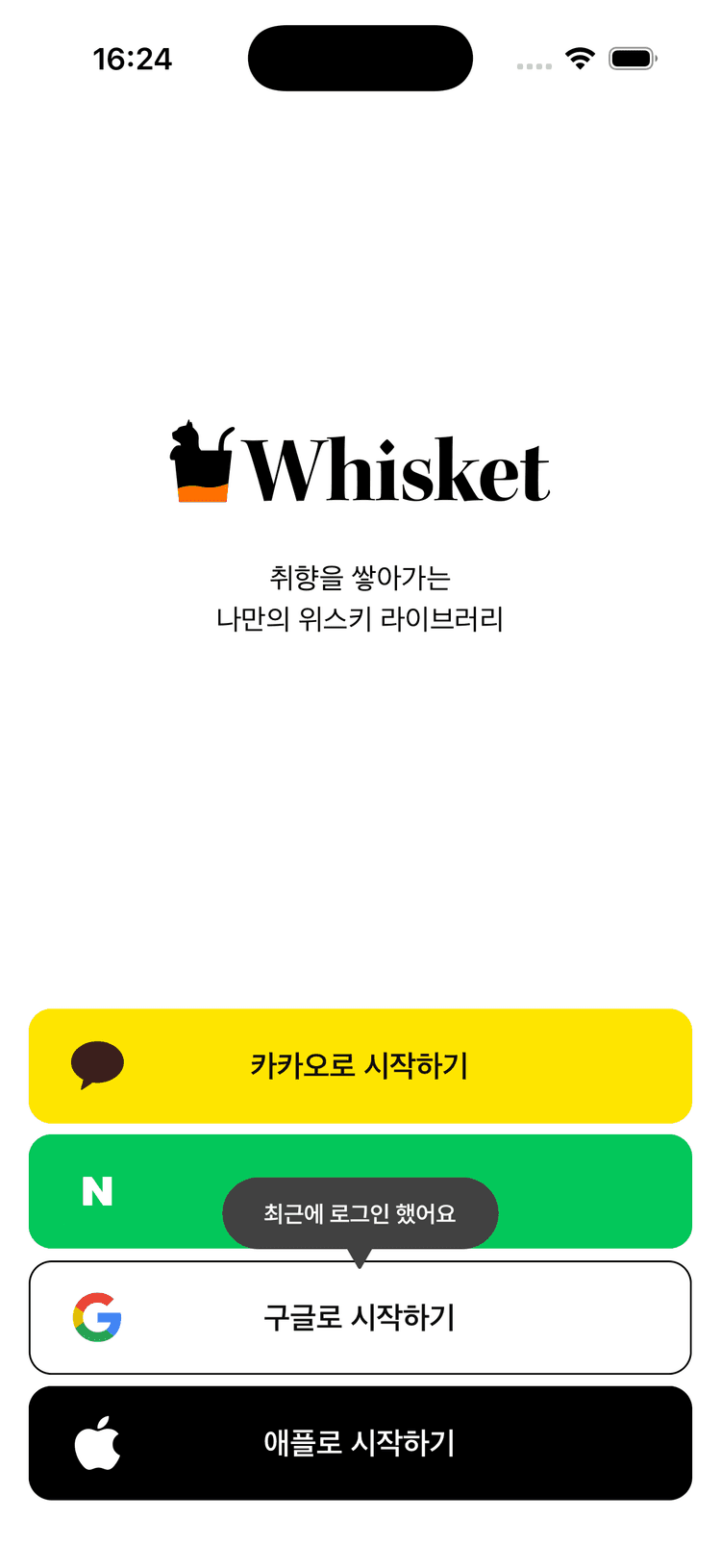721x1568 pixels.
Task: Start with Kakao login button
Action: click(360, 1065)
